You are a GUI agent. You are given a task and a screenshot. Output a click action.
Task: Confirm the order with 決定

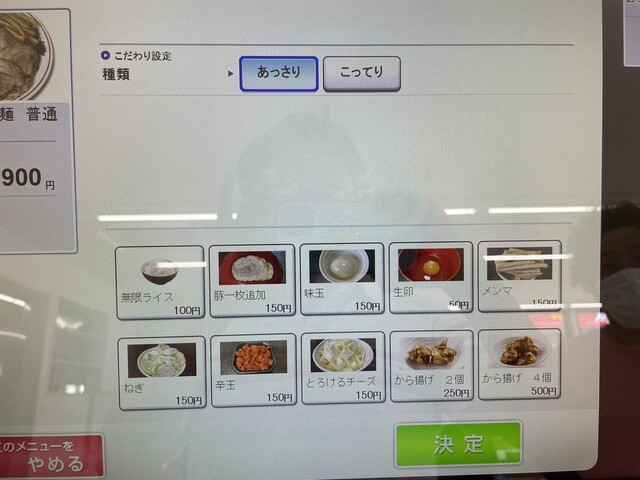(x=458, y=444)
